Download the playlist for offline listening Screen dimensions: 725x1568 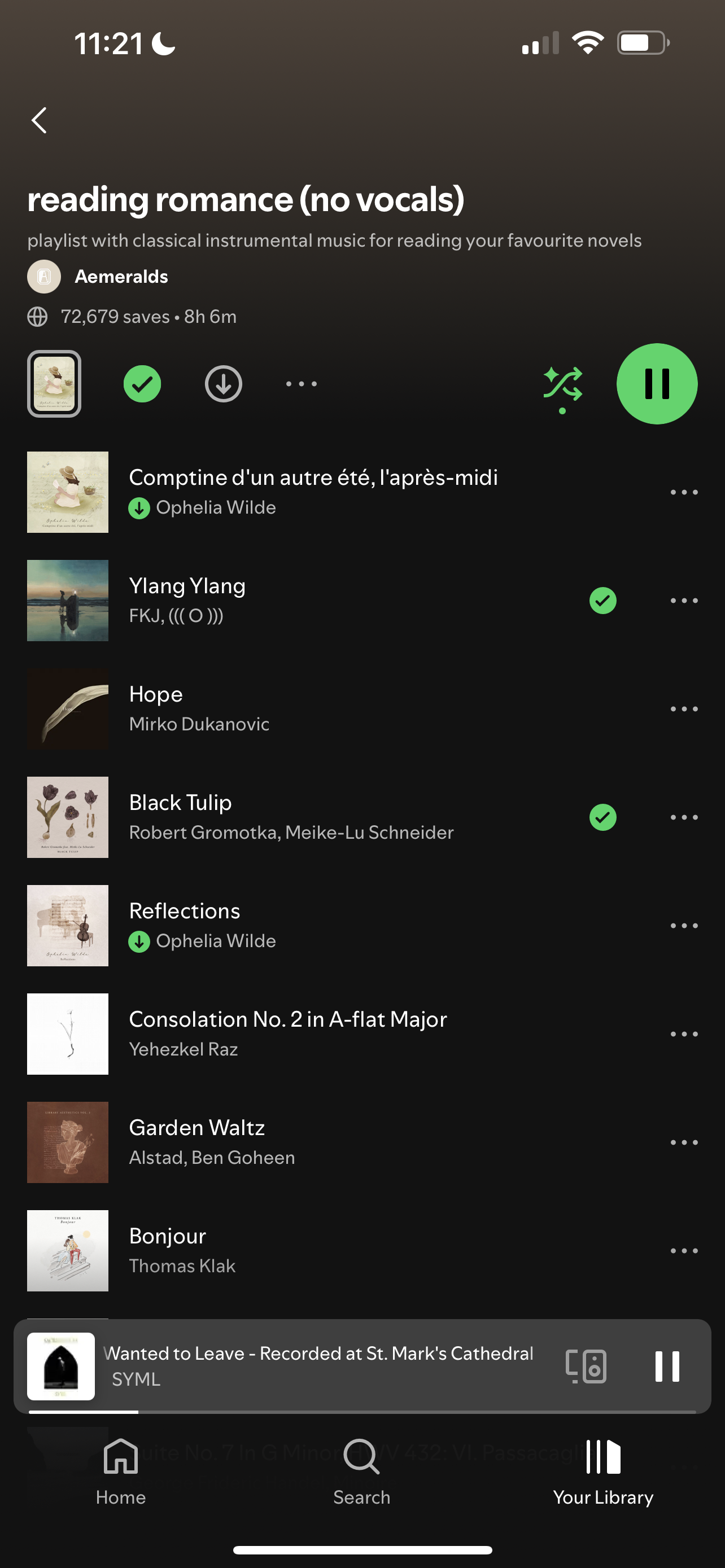coord(224,384)
